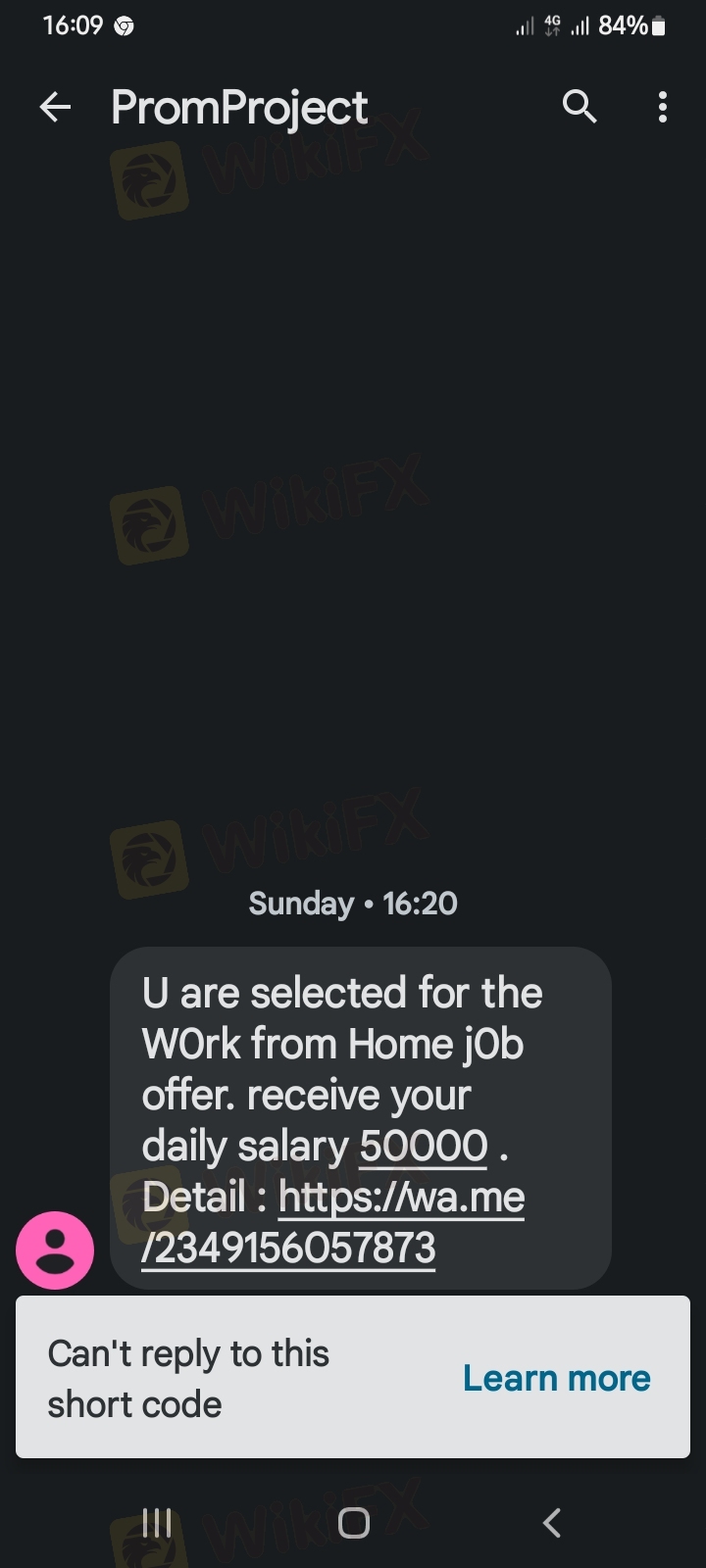Image resolution: width=706 pixels, height=1568 pixels.
Task: Open the pink sender avatar
Action: click(x=55, y=1249)
